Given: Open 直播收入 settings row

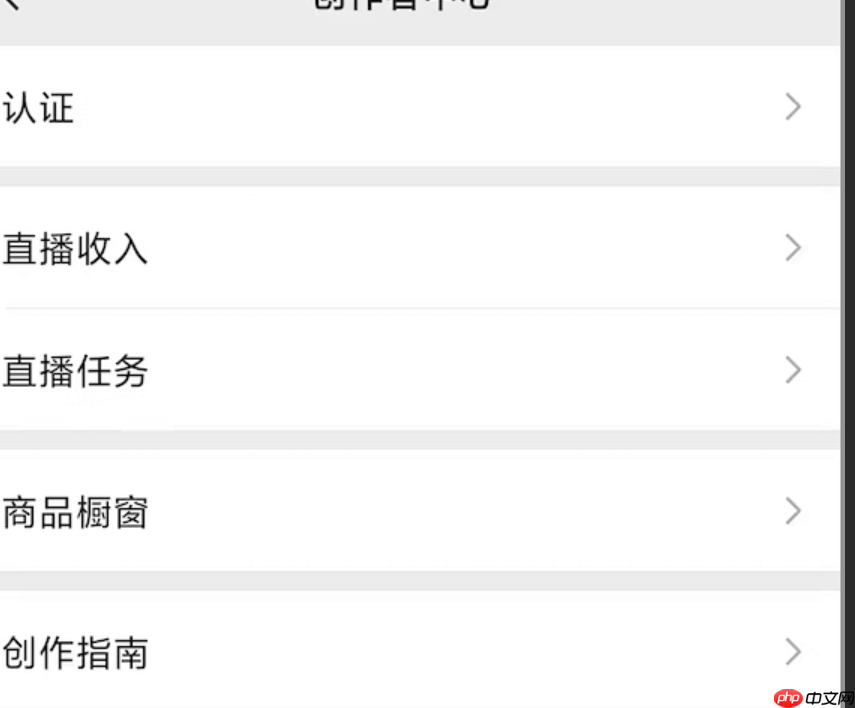Looking at the screenshot, I should click(418, 248).
